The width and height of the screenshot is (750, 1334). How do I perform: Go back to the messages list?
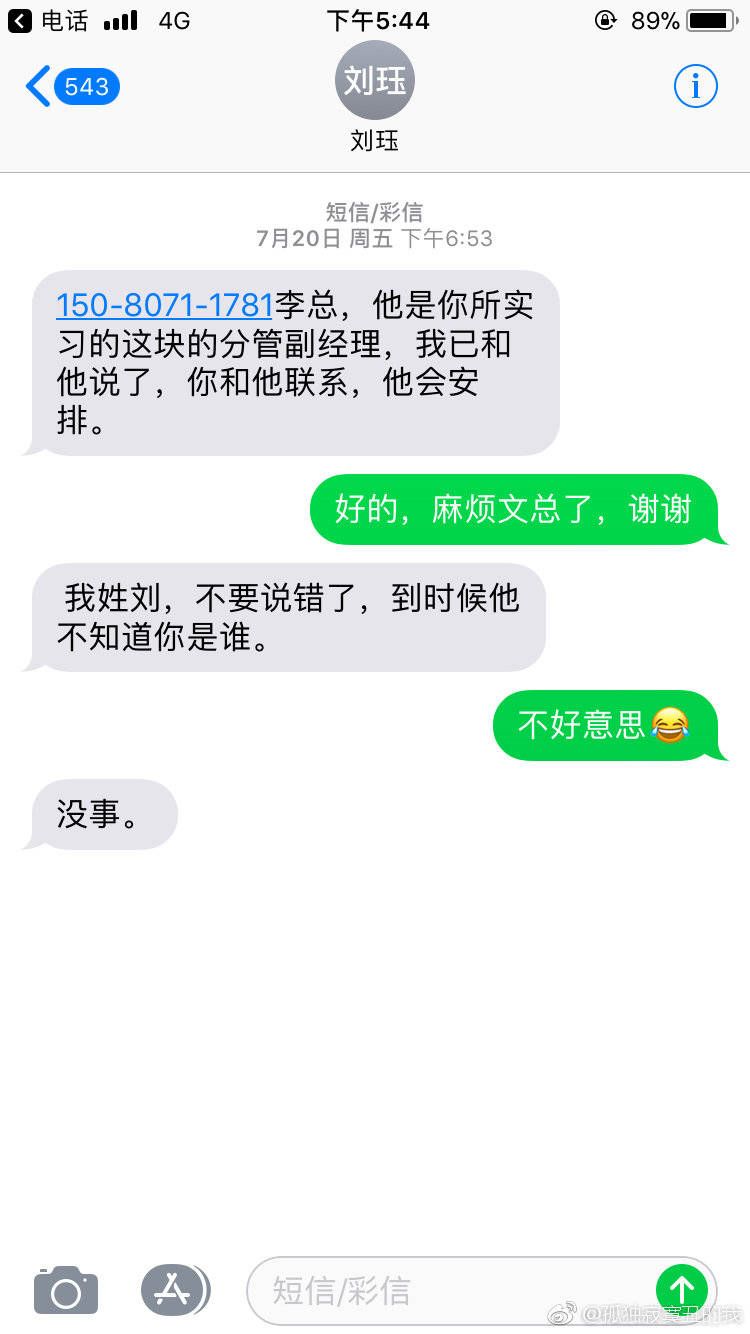click(x=72, y=87)
